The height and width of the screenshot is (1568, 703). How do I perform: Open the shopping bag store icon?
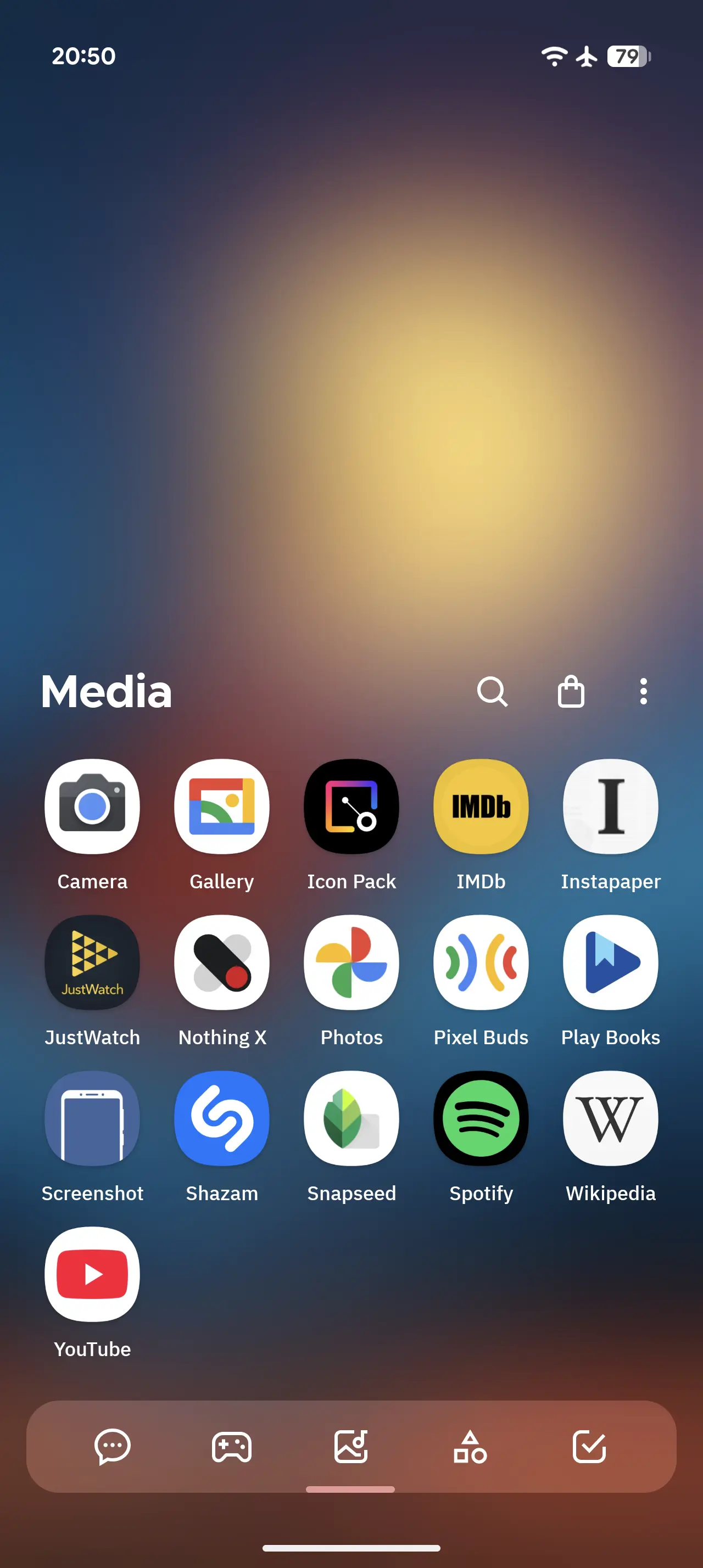tap(571, 691)
